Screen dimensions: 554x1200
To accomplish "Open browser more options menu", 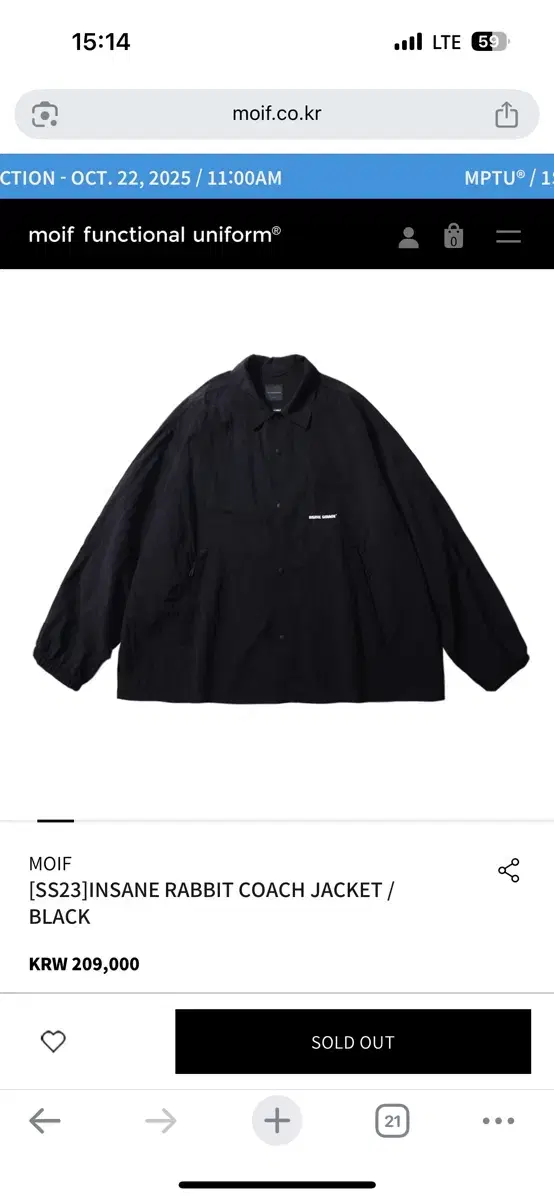I will click(499, 1121).
